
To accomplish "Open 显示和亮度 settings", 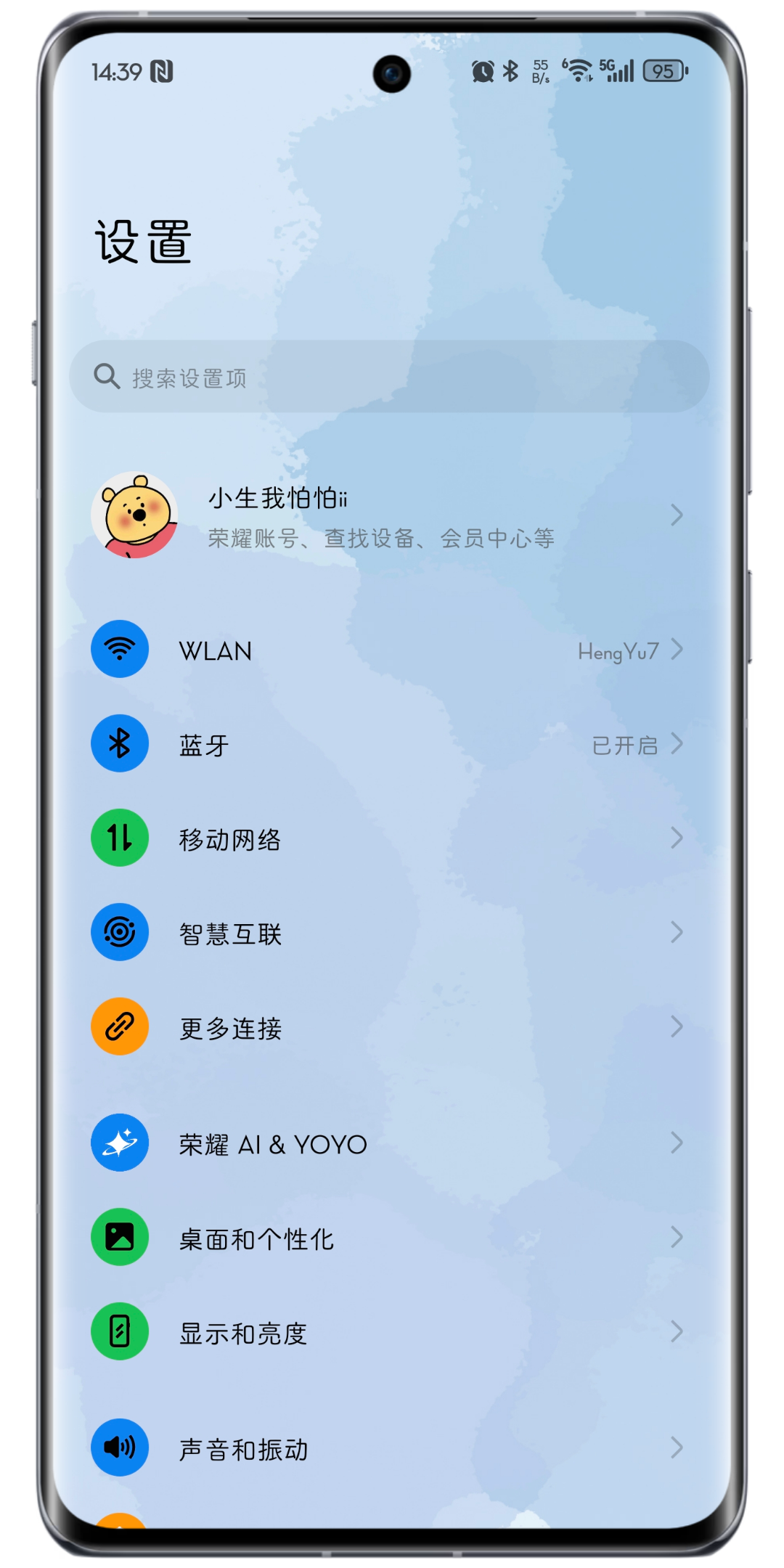I will [385, 1332].
